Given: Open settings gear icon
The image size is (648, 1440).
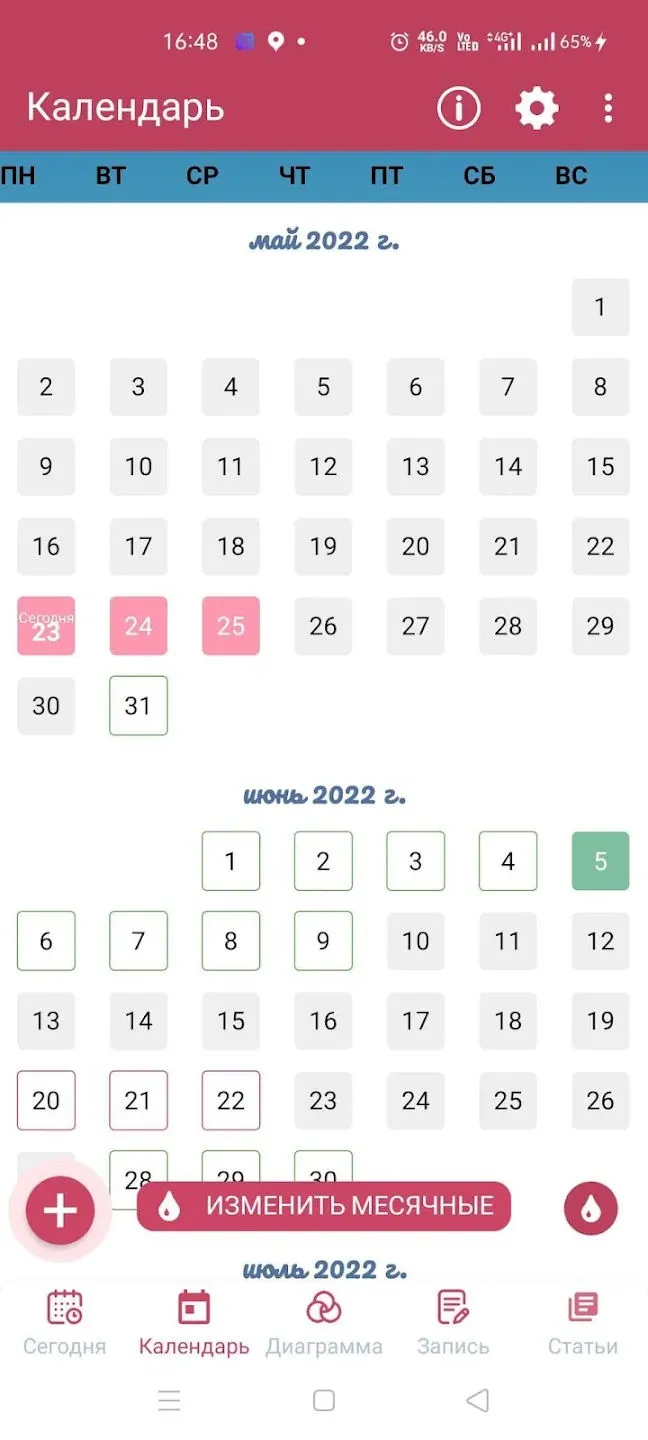Looking at the screenshot, I should point(536,108).
